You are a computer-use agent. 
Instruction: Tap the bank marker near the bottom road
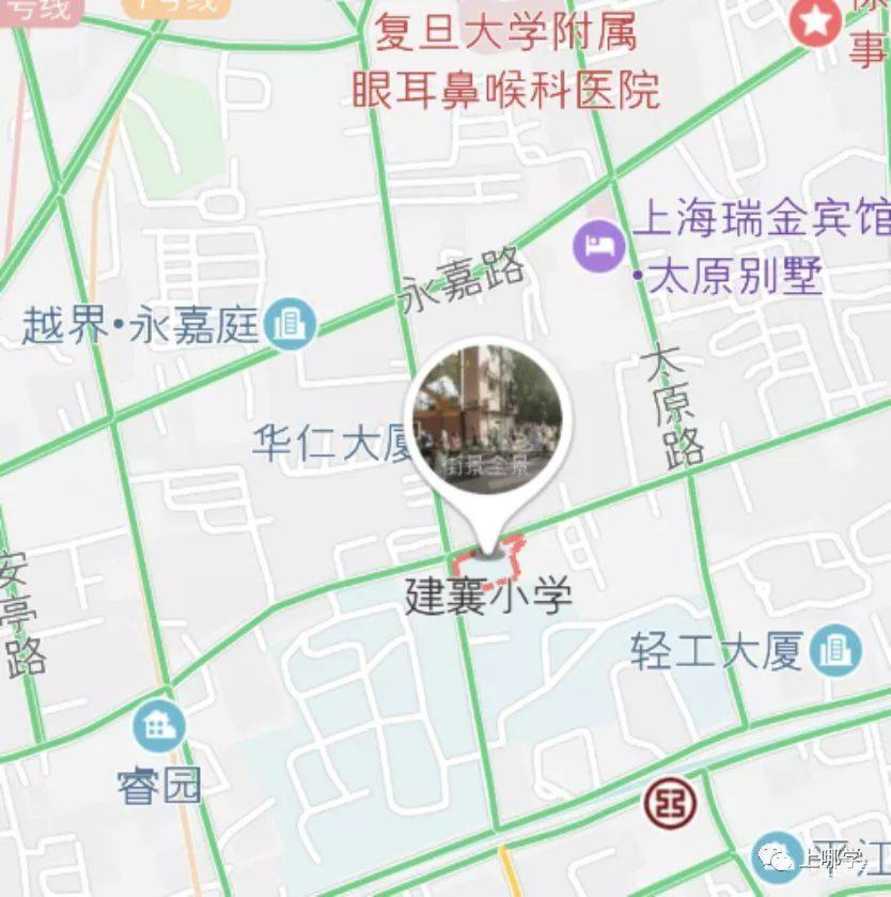[669, 803]
